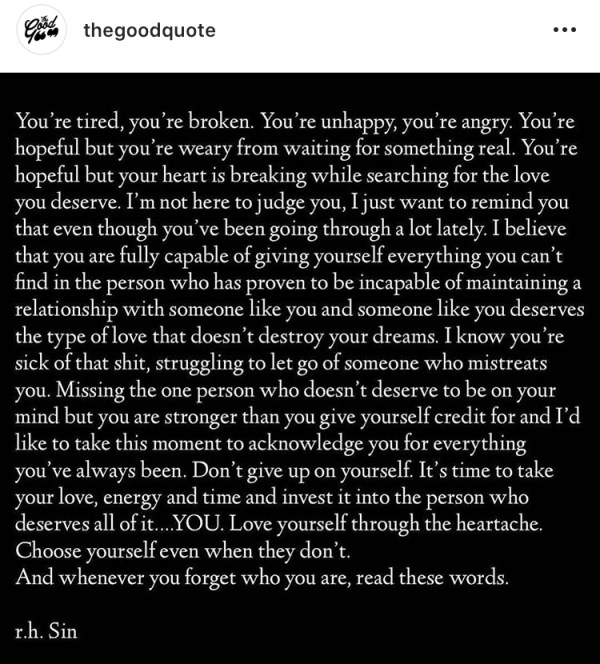Tap thegoodquote's profile avatar
Screen dimensions: 600x664
tap(42, 30)
